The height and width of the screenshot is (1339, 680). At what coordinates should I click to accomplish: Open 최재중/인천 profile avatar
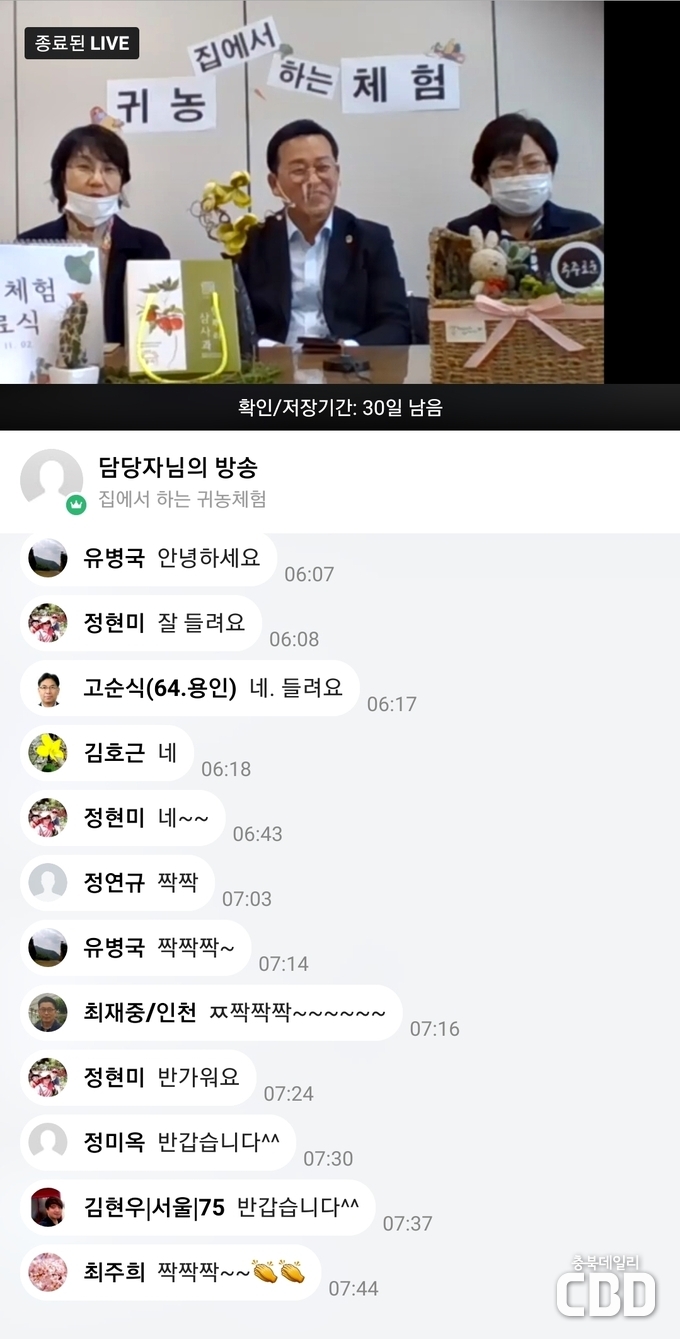pyautogui.click(x=48, y=1013)
